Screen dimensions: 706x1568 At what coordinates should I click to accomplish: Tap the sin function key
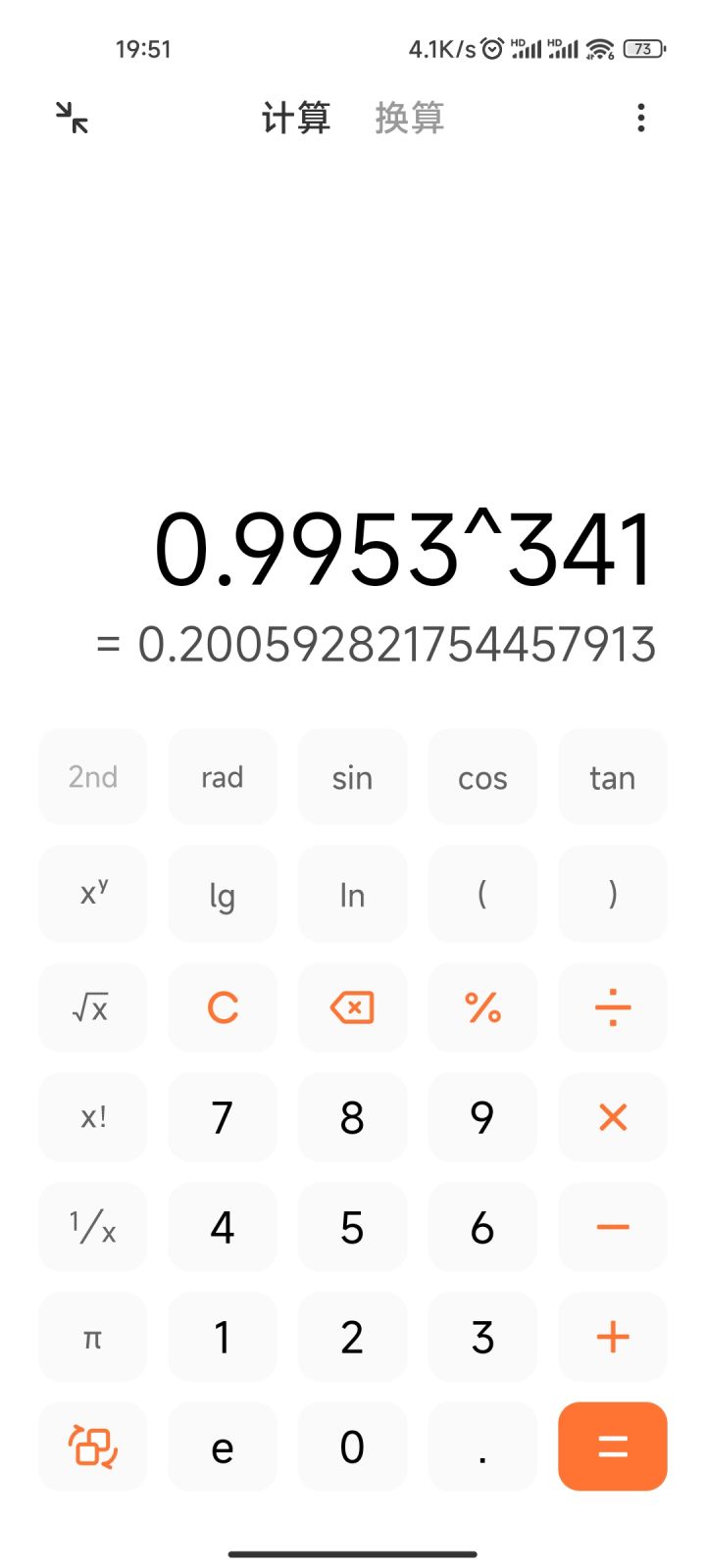tap(352, 777)
